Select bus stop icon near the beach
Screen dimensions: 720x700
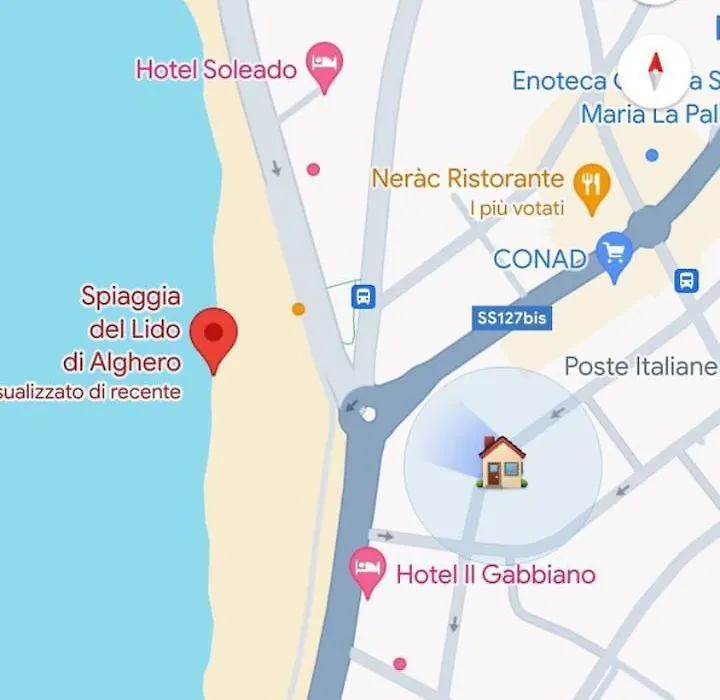pos(364,296)
